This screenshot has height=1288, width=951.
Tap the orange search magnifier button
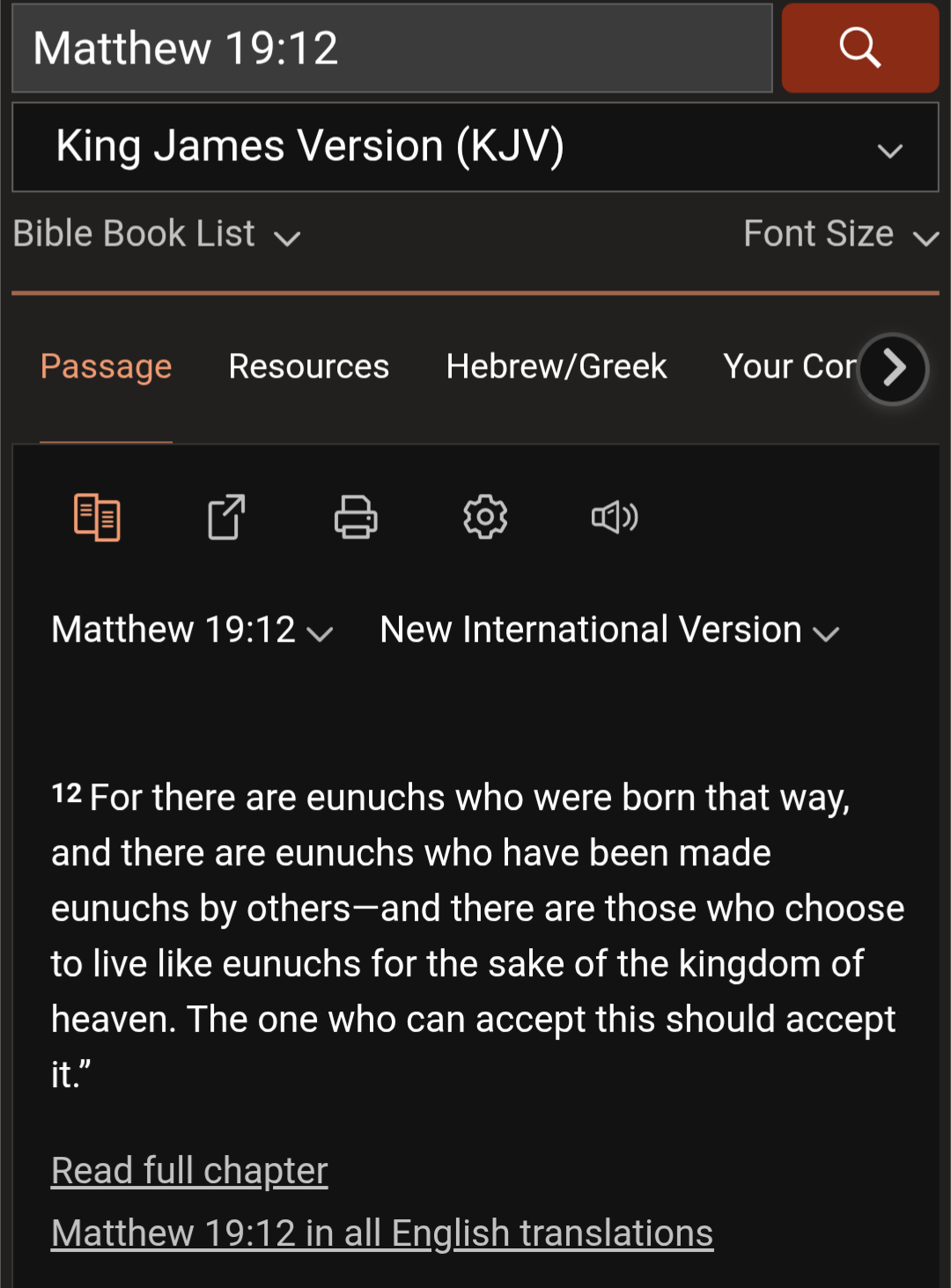(x=859, y=48)
